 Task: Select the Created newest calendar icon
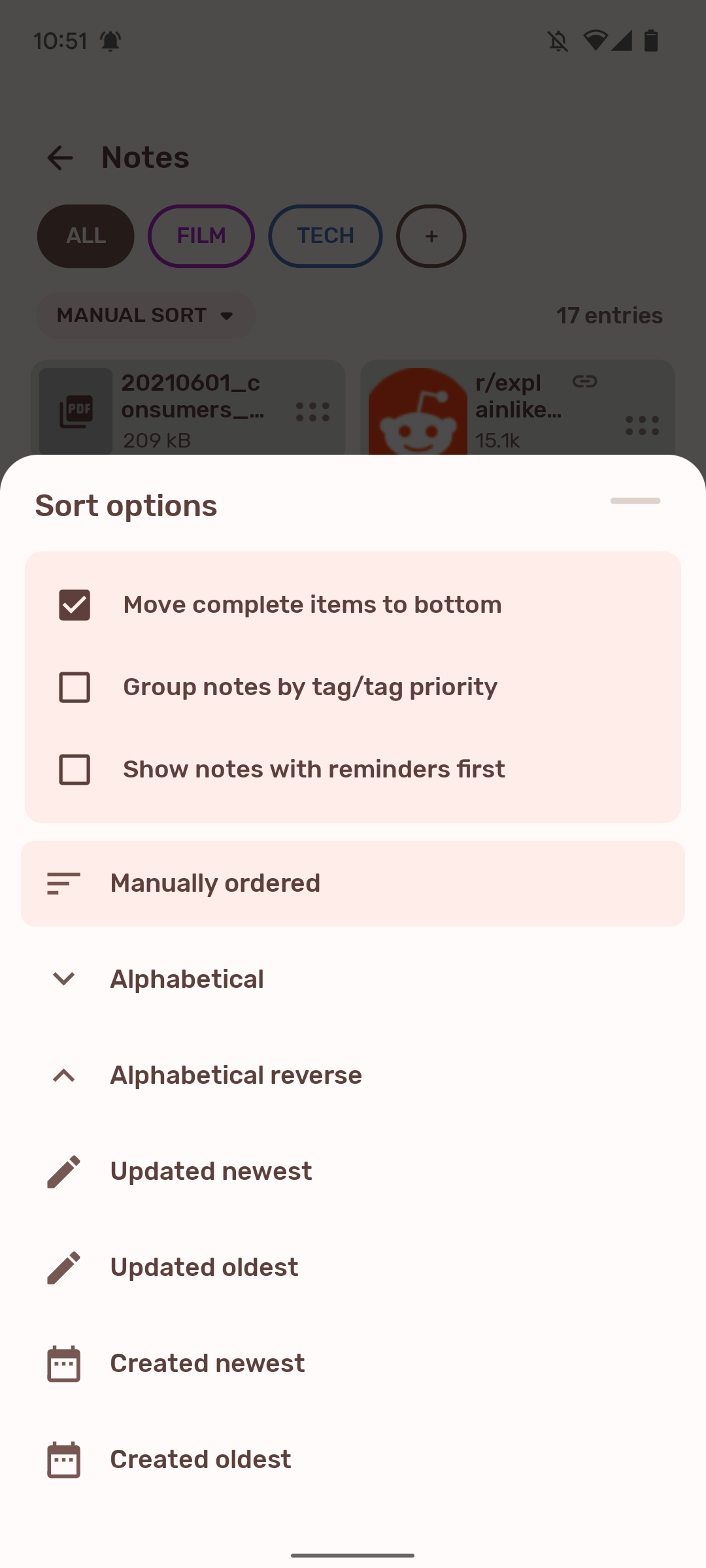point(63,1362)
